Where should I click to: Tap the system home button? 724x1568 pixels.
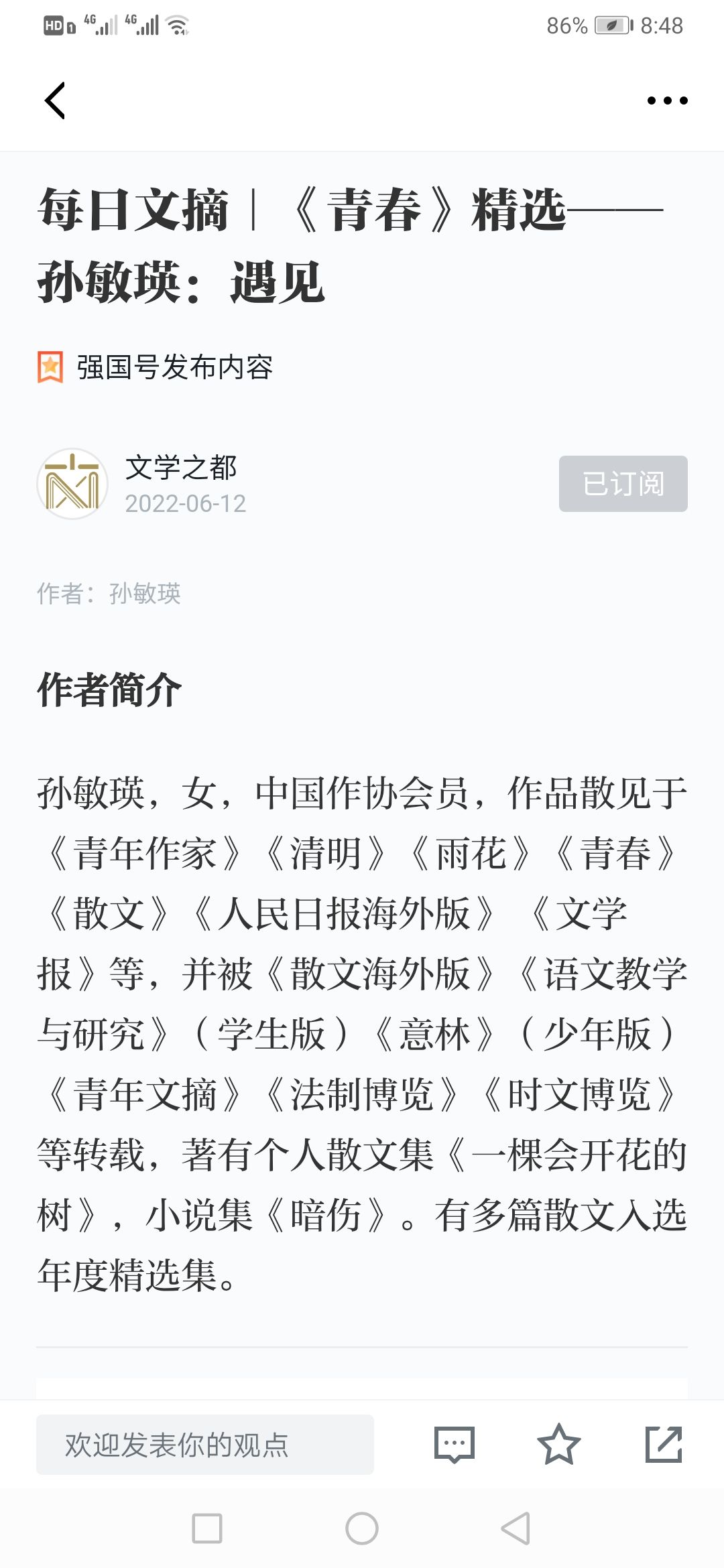(362, 1528)
